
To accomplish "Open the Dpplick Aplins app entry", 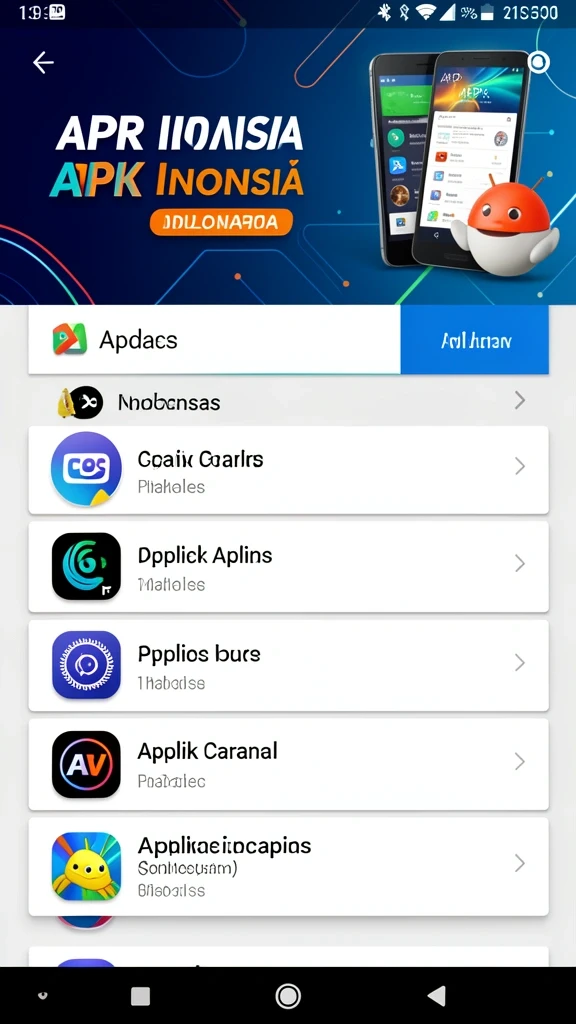I will tap(288, 566).
